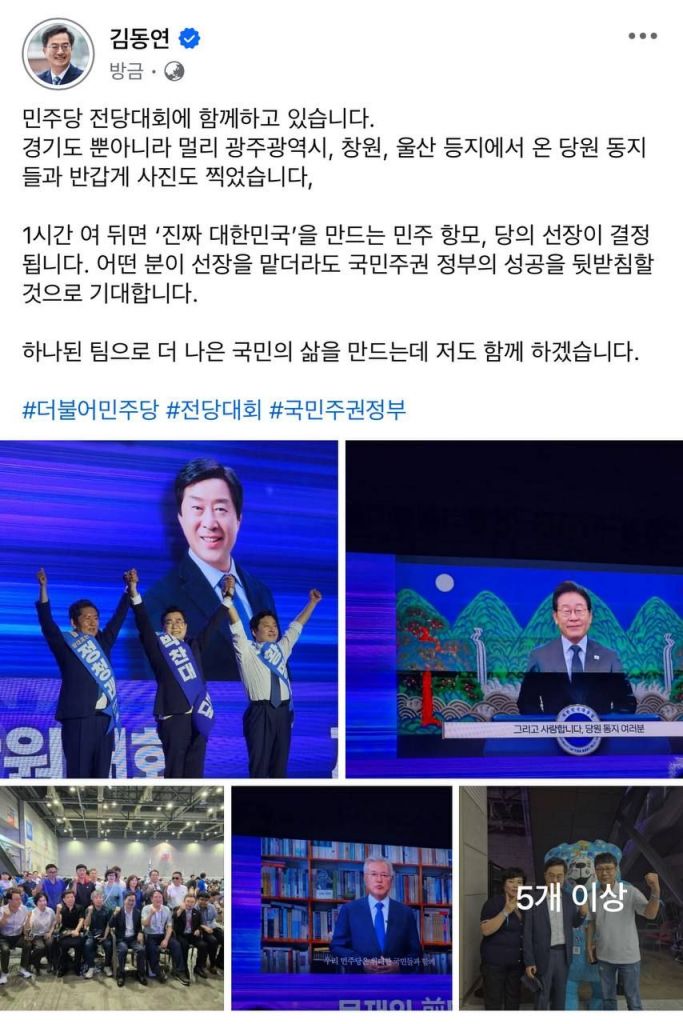683x1024 pixels.
Task: Open photo of three men raising hands
Action: pyautogui.click(x=168, y=609)
